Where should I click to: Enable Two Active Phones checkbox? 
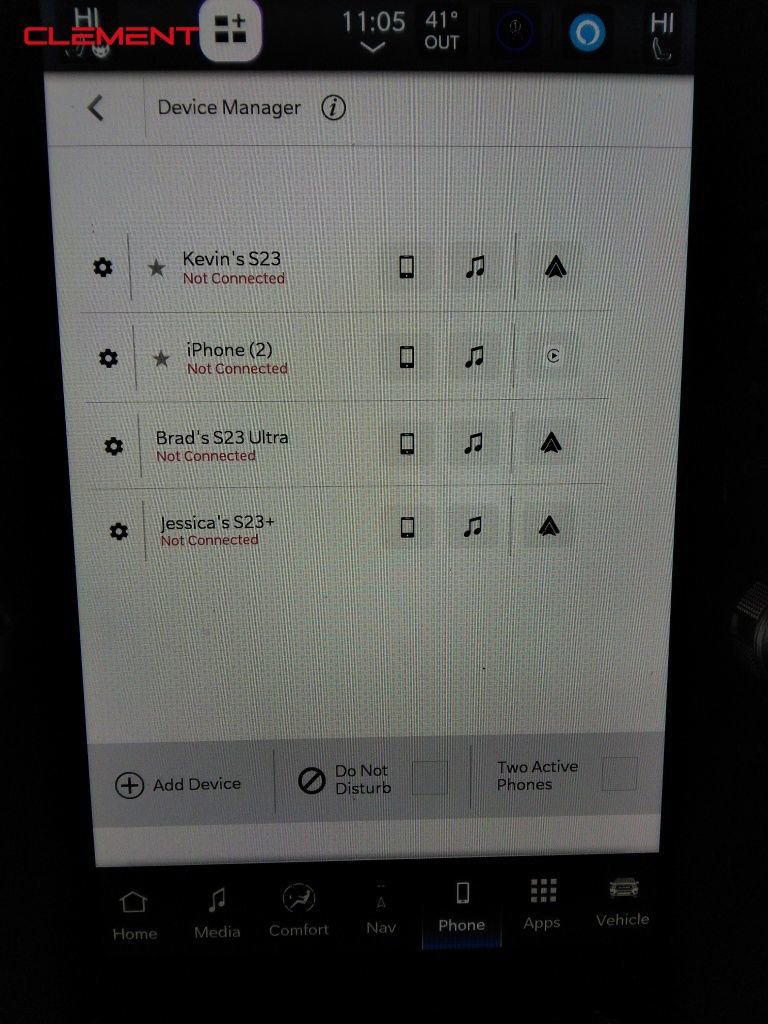coord(619,774)
